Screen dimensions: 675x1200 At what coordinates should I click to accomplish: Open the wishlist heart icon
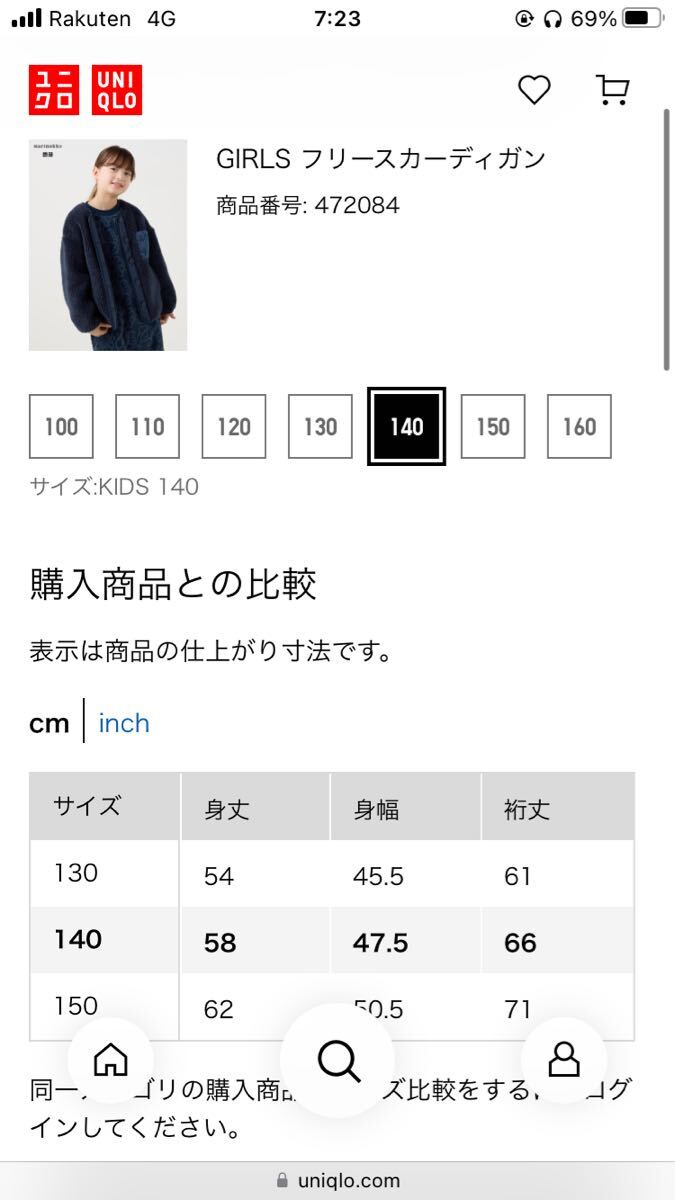(534, 90)
